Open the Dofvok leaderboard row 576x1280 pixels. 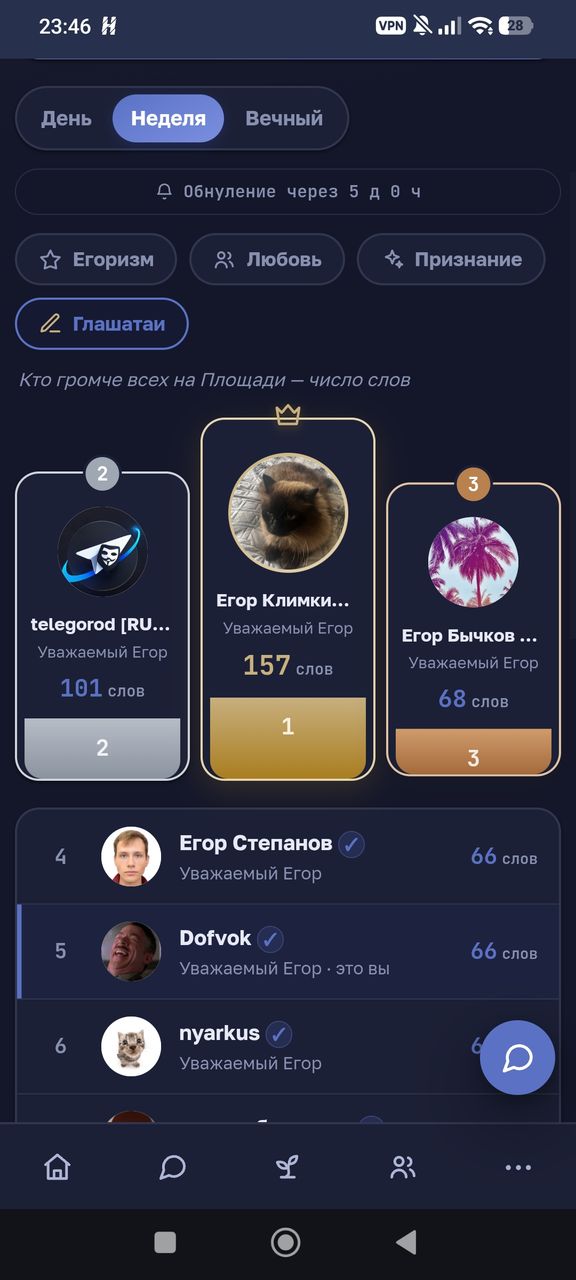(x=288, y=951)
